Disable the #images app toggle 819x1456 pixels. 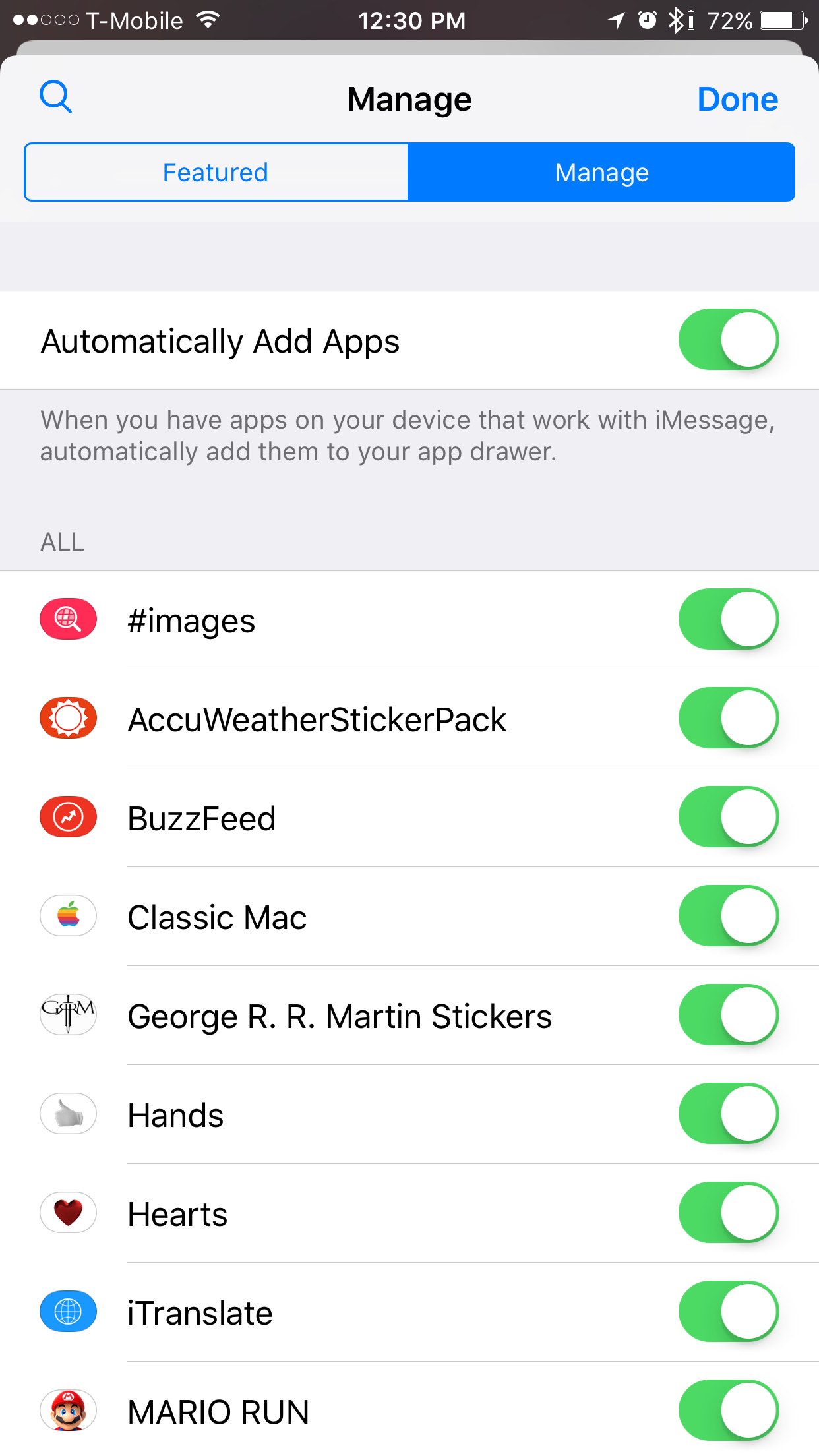click(x=729, y=619)
